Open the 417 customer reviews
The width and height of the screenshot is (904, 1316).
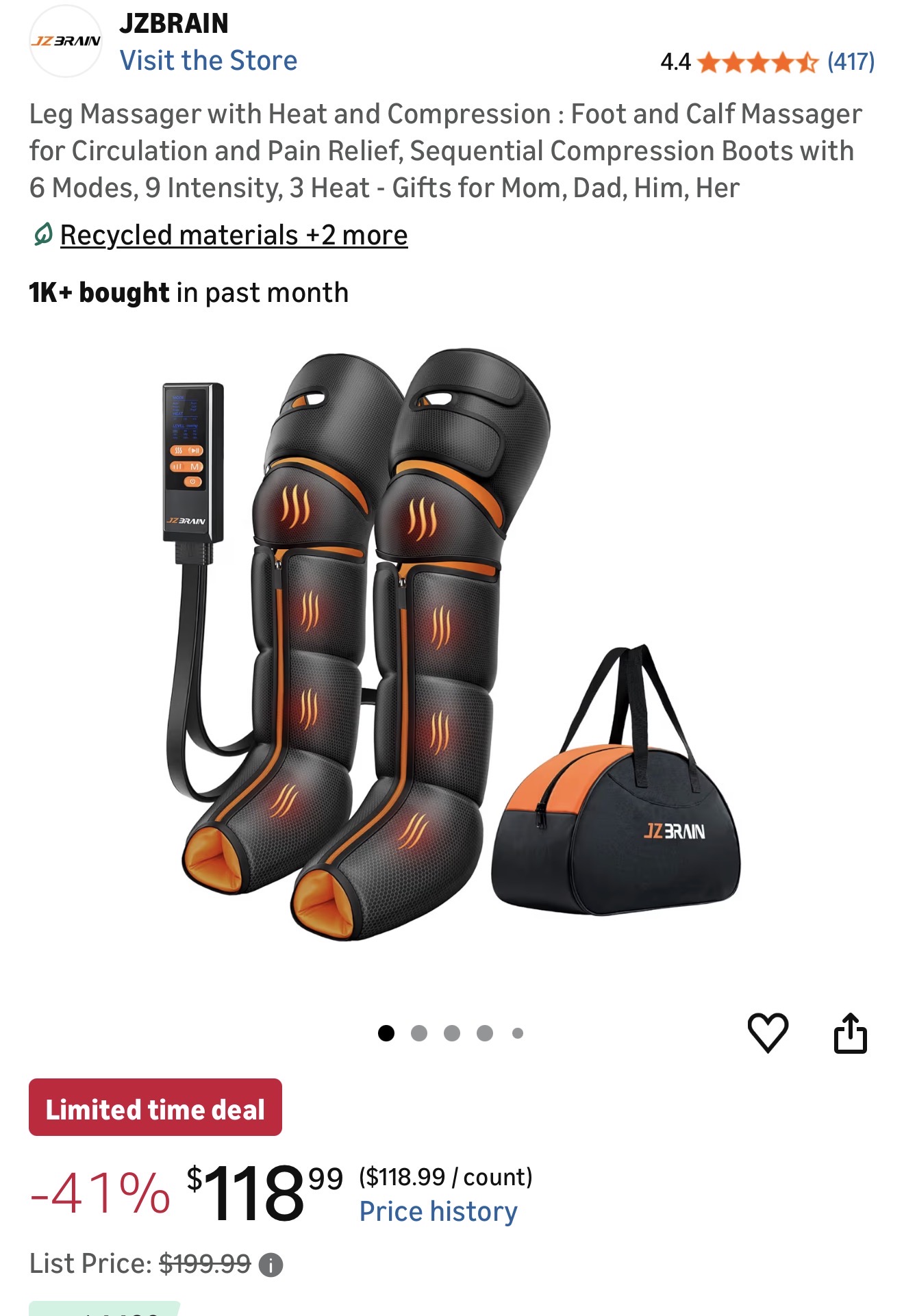point(851,62)
